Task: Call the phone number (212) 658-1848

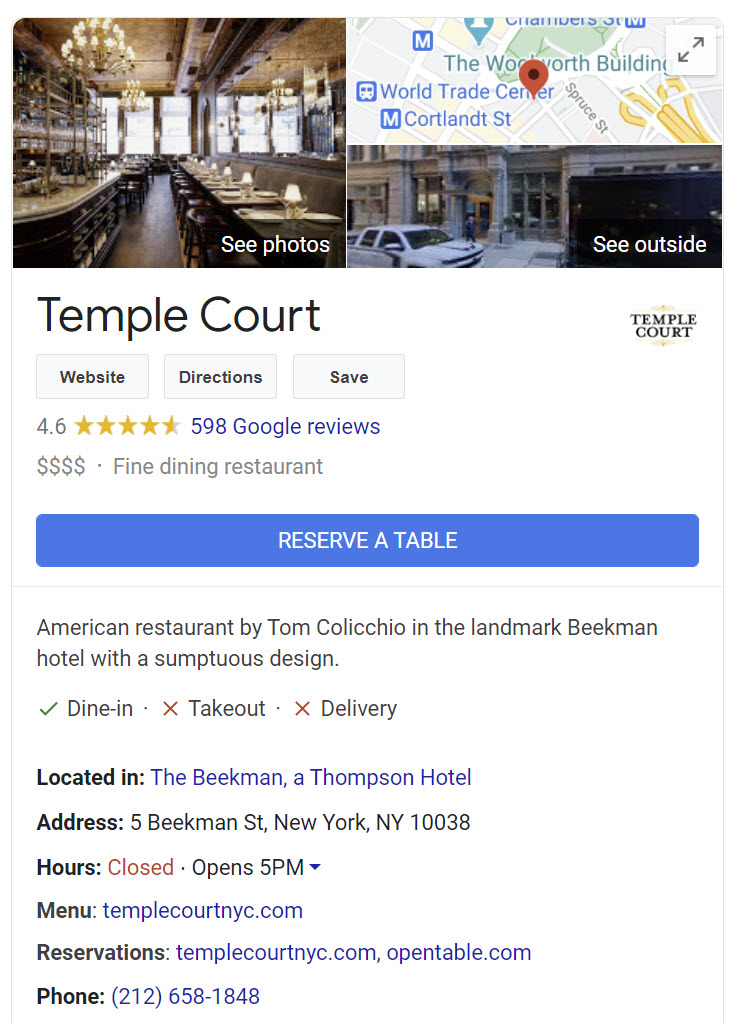Action: pos(185,997)
